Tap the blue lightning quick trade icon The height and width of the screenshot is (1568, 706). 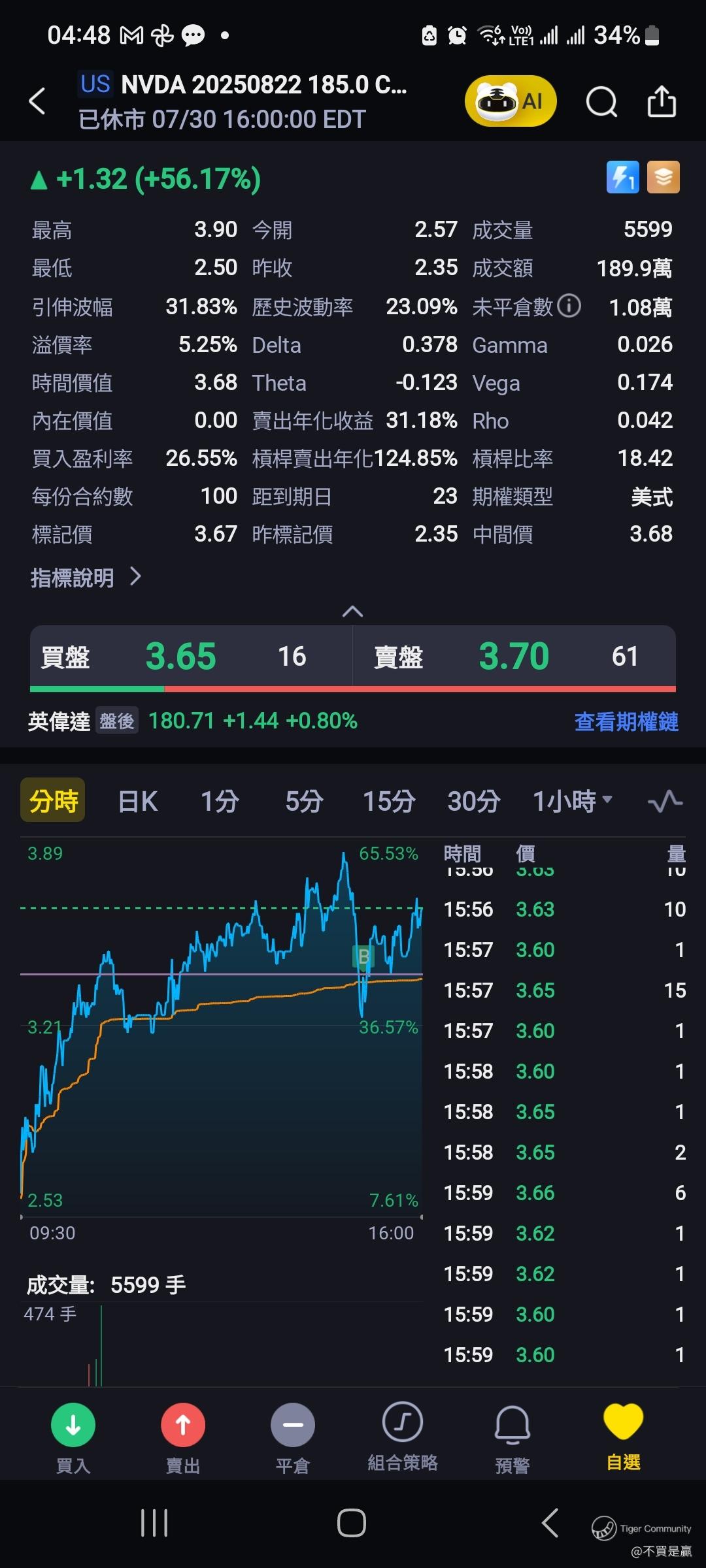point(622,177)
